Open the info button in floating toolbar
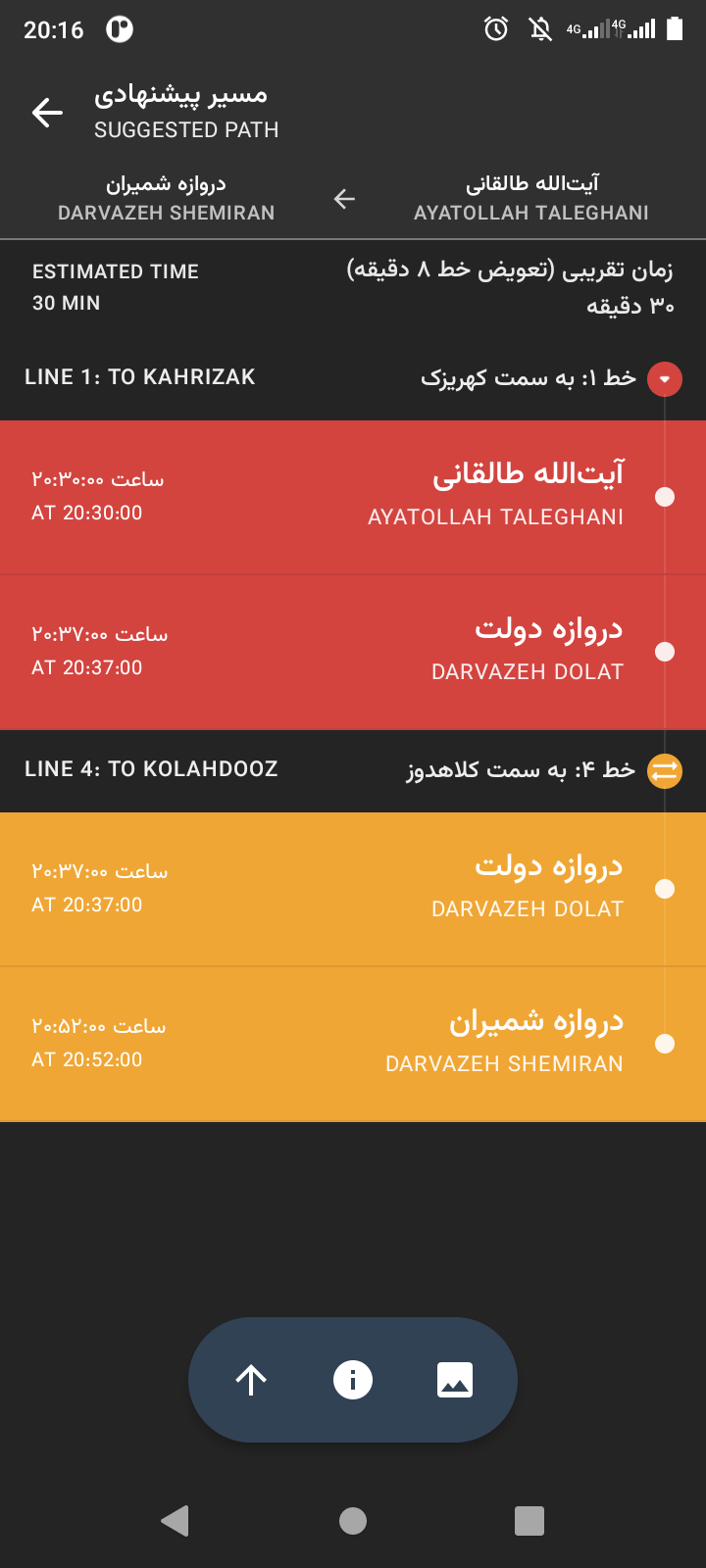Viewport: 706px width, 1568px height. (x=353, y=1380)
